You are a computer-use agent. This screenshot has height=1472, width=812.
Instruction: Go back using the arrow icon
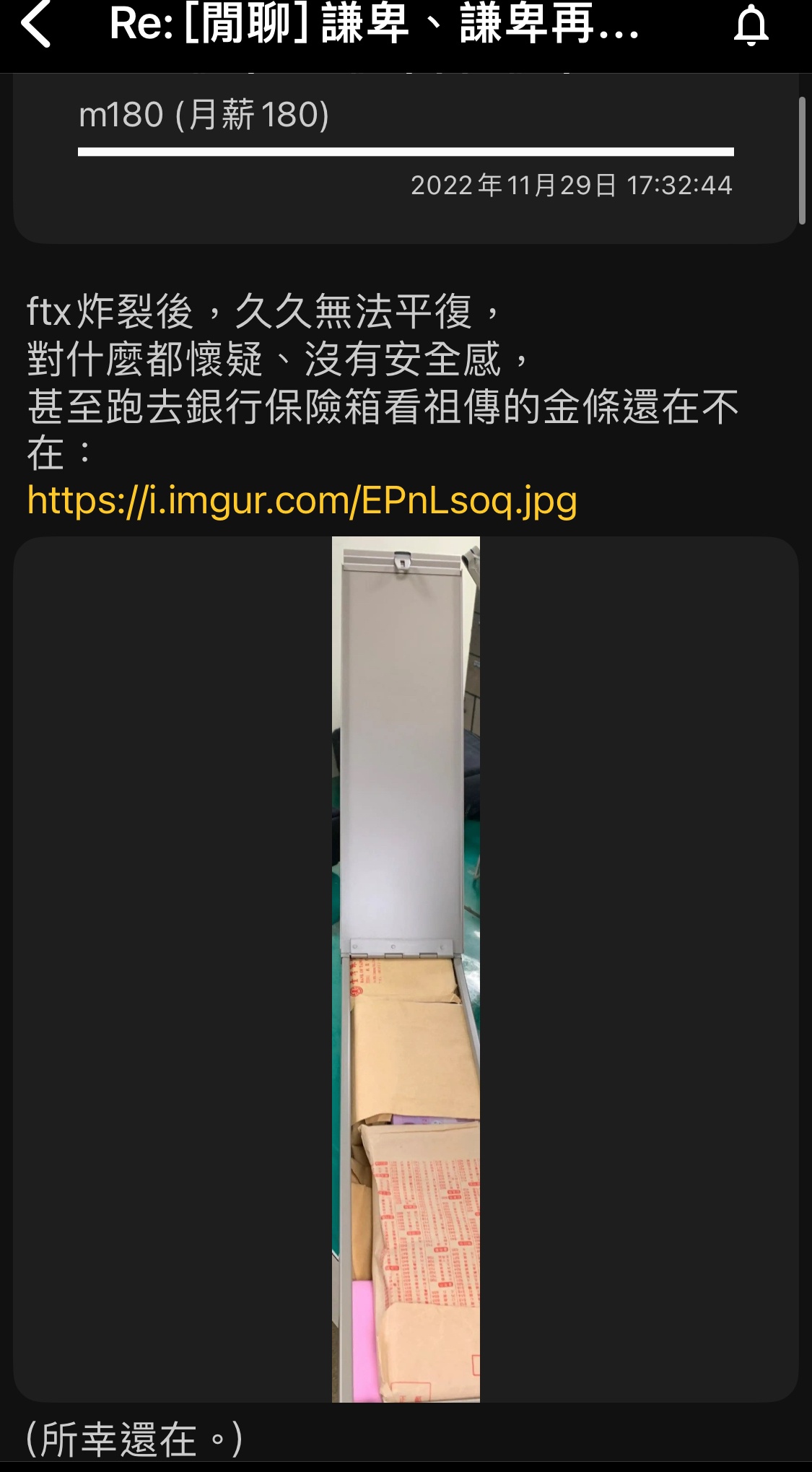36,25
